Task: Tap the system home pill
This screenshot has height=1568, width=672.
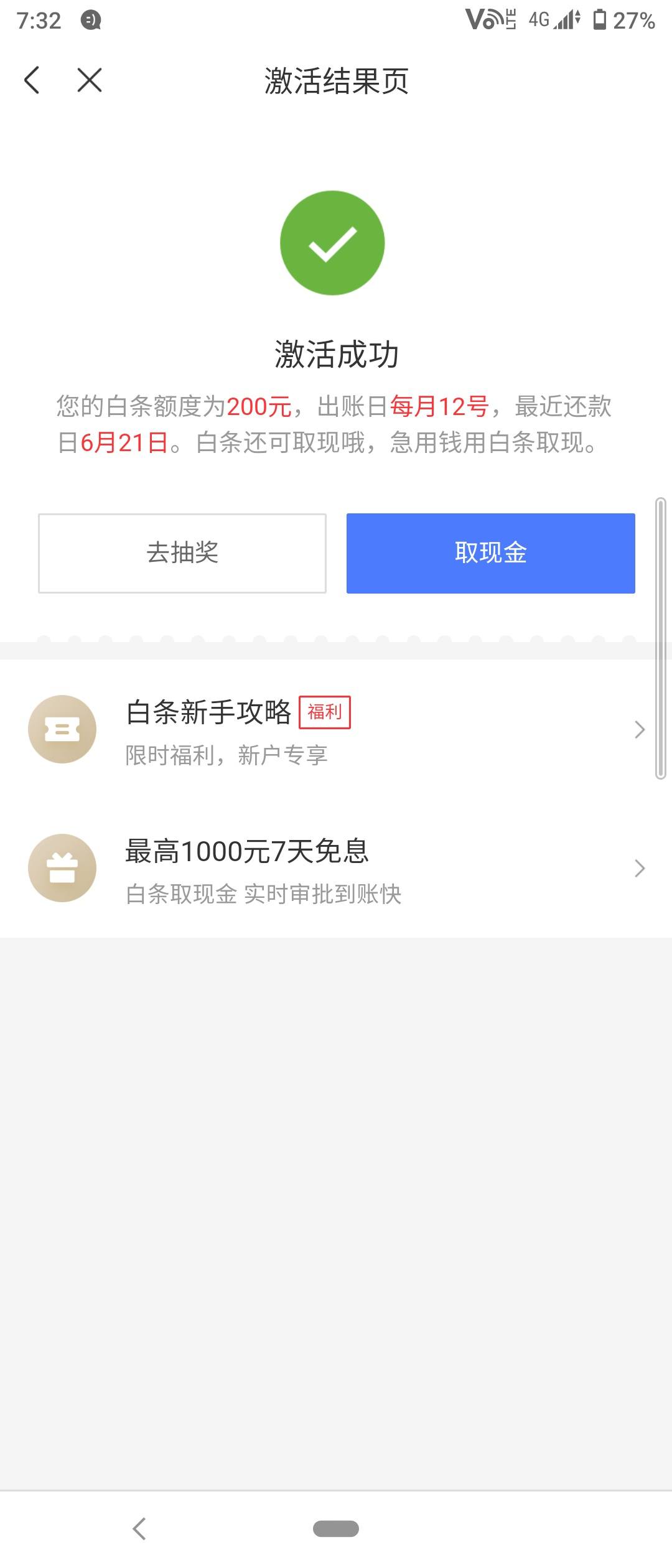Action: (336, 1528)
